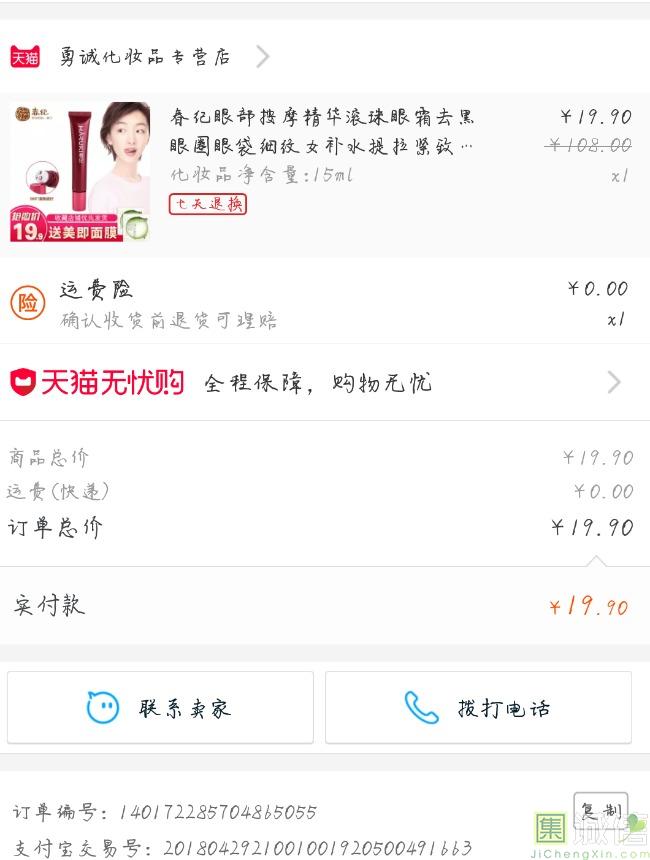Tap the 七天退换 return policy tag

click(207, 204)
